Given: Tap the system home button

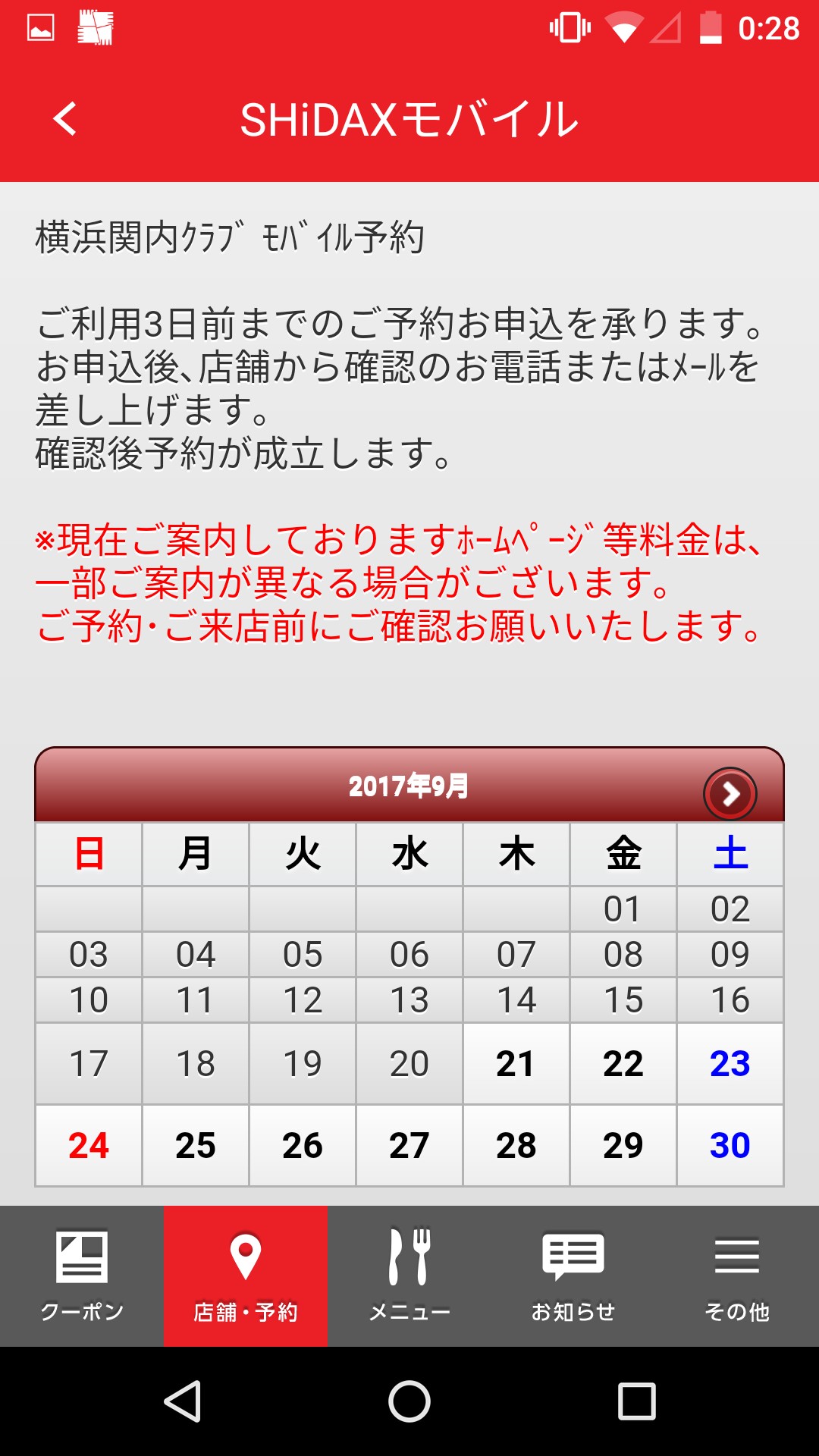Looking at the screenshot, I should click(x=409, y=1401).
